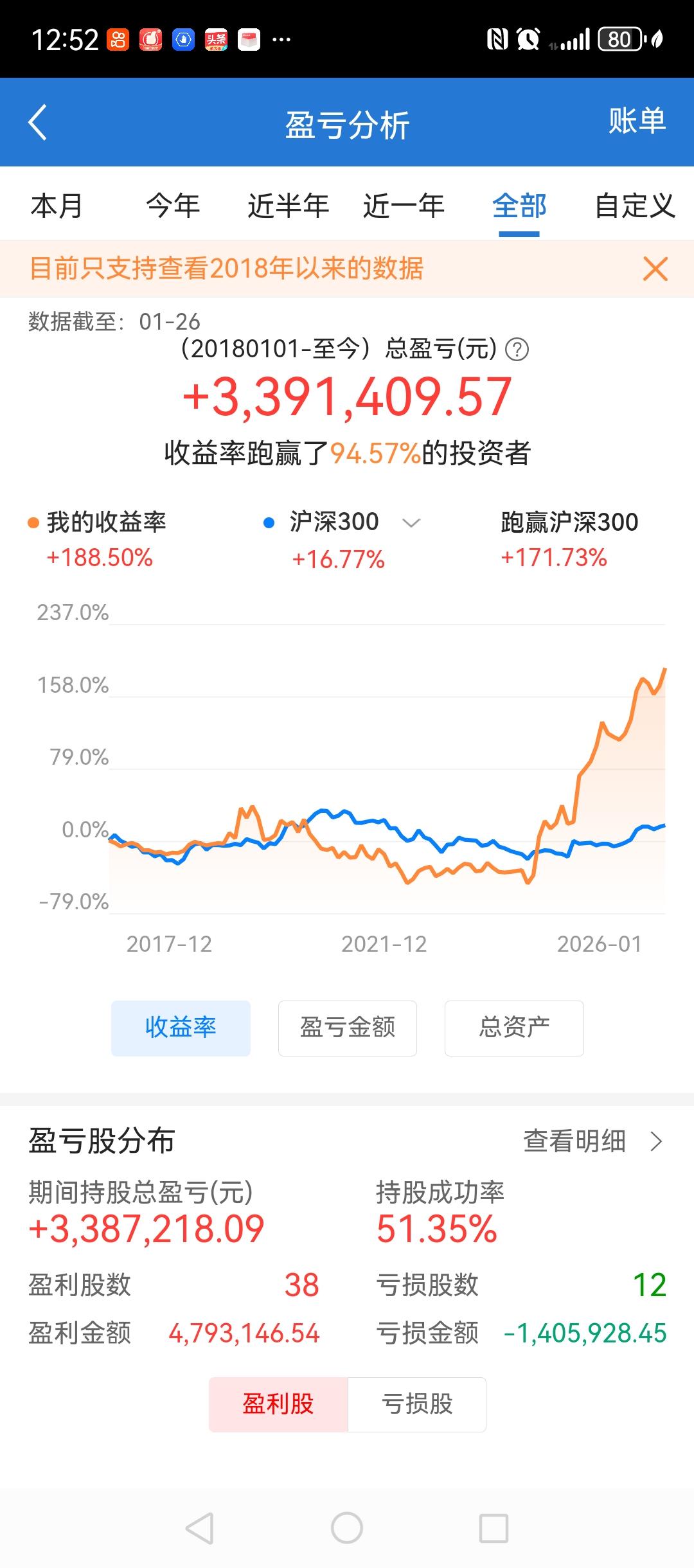Open the 账单 page
The height and width of the screenshot is (1568, 694).
(x=636, y=122)
